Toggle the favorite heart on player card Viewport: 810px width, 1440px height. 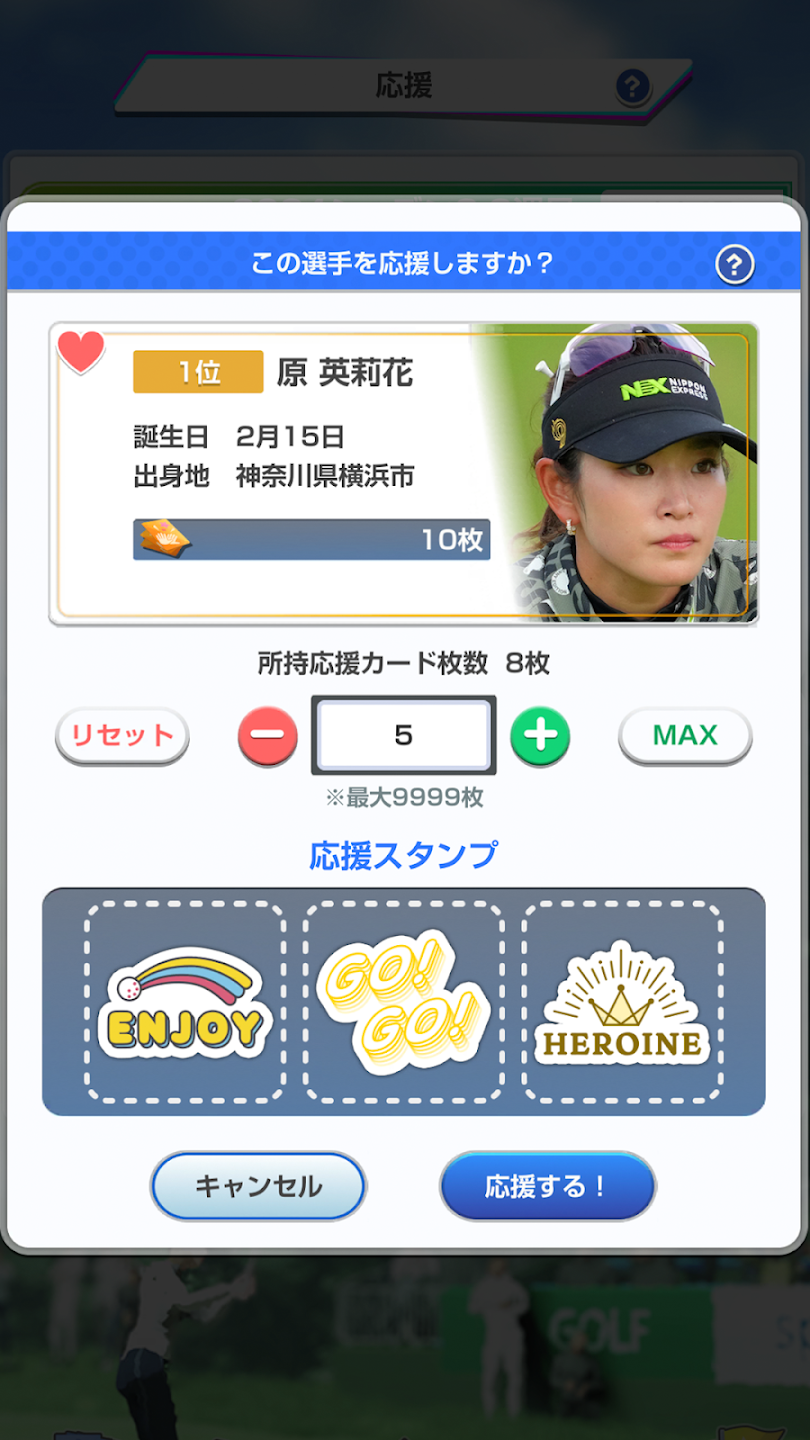coord(81,351)
